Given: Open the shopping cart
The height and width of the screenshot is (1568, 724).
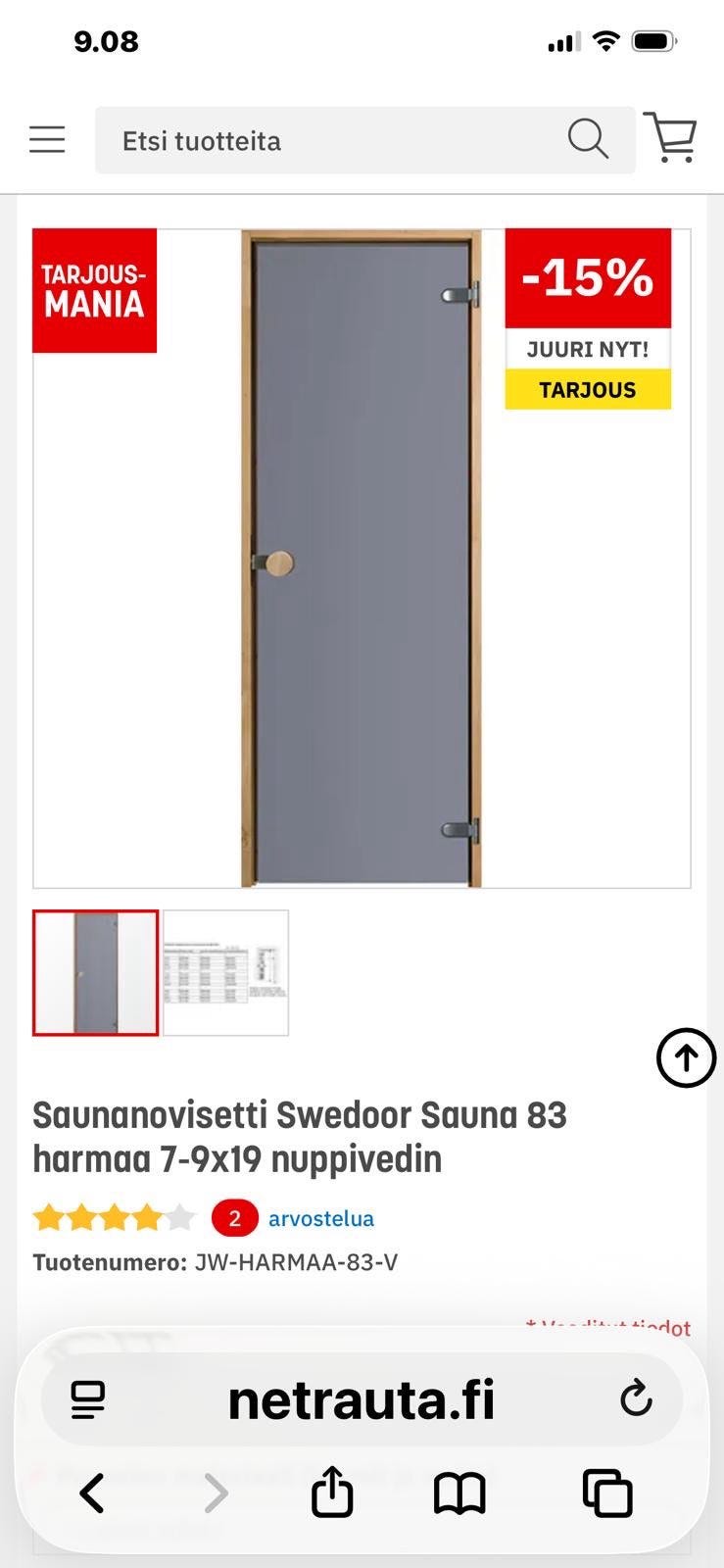Looking at the screenshot, I should 670,137.
